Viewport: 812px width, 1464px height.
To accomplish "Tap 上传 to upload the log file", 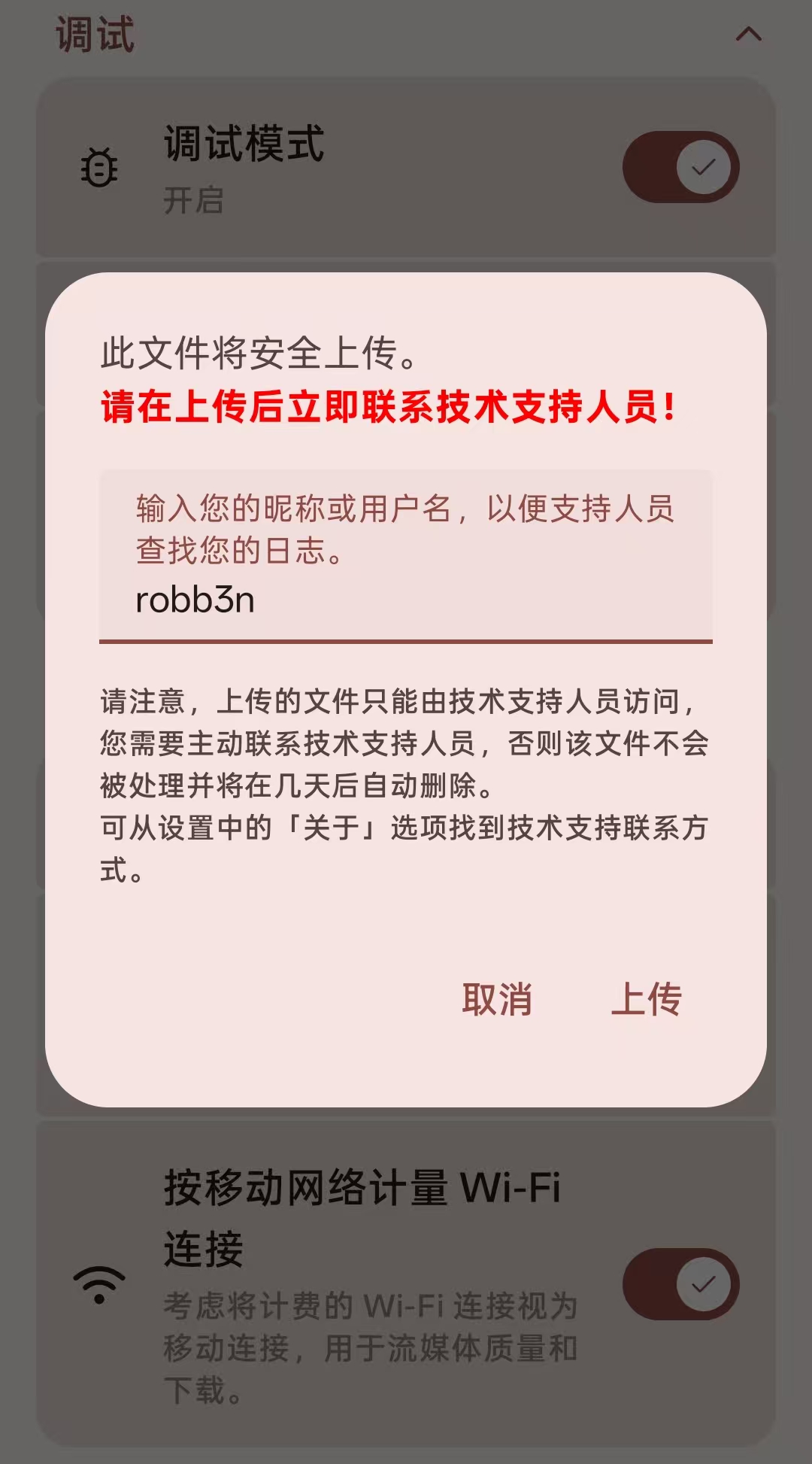I will (x=646, y=1000).
